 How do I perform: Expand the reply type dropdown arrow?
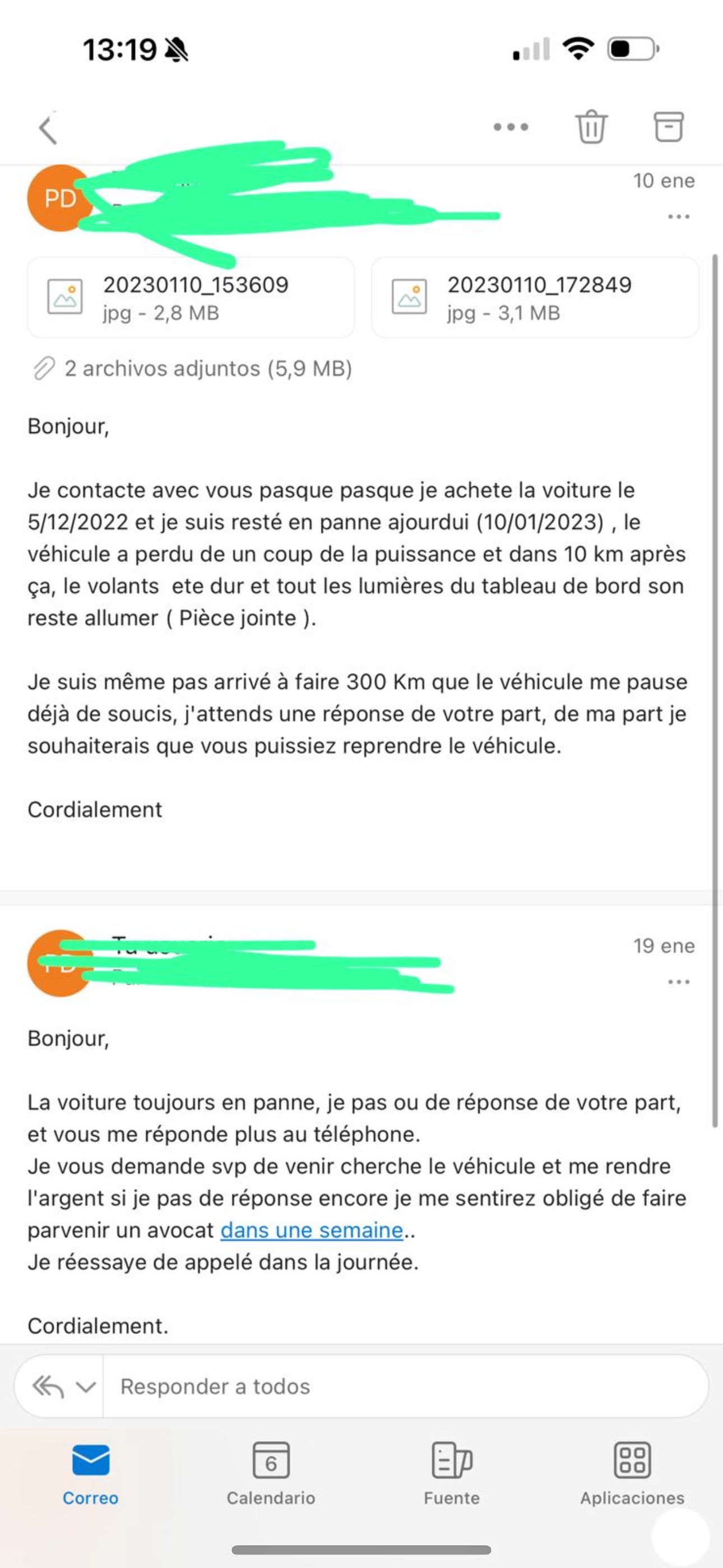coord(86,1387)
